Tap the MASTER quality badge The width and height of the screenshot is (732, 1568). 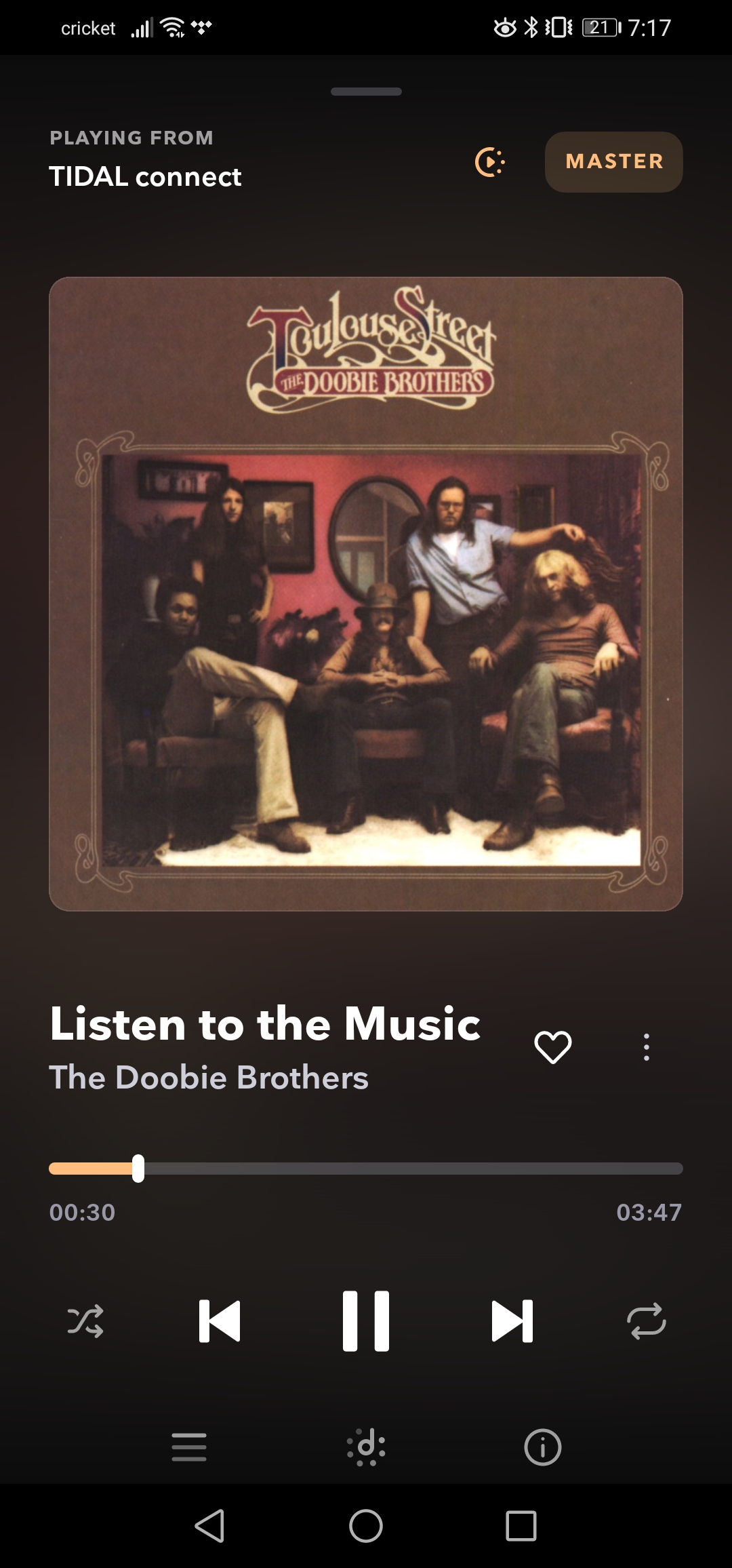coord(614,161)
